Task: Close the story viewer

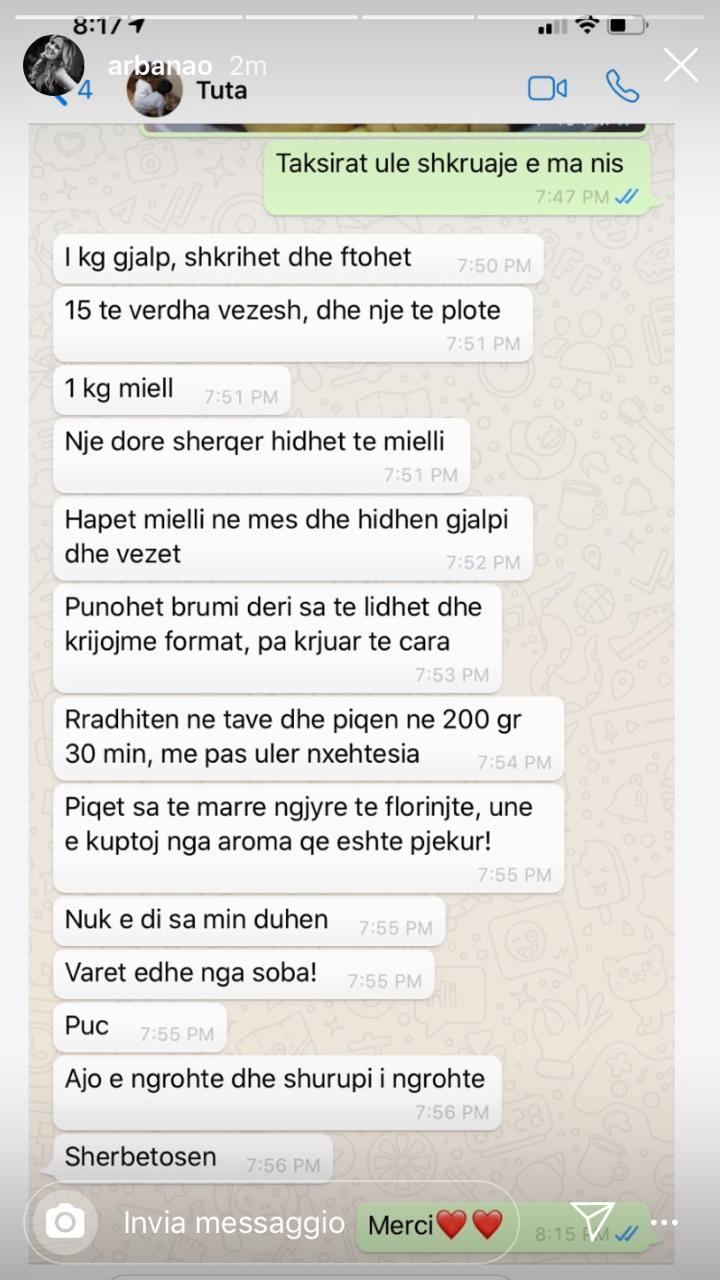Action: (681, 65)
